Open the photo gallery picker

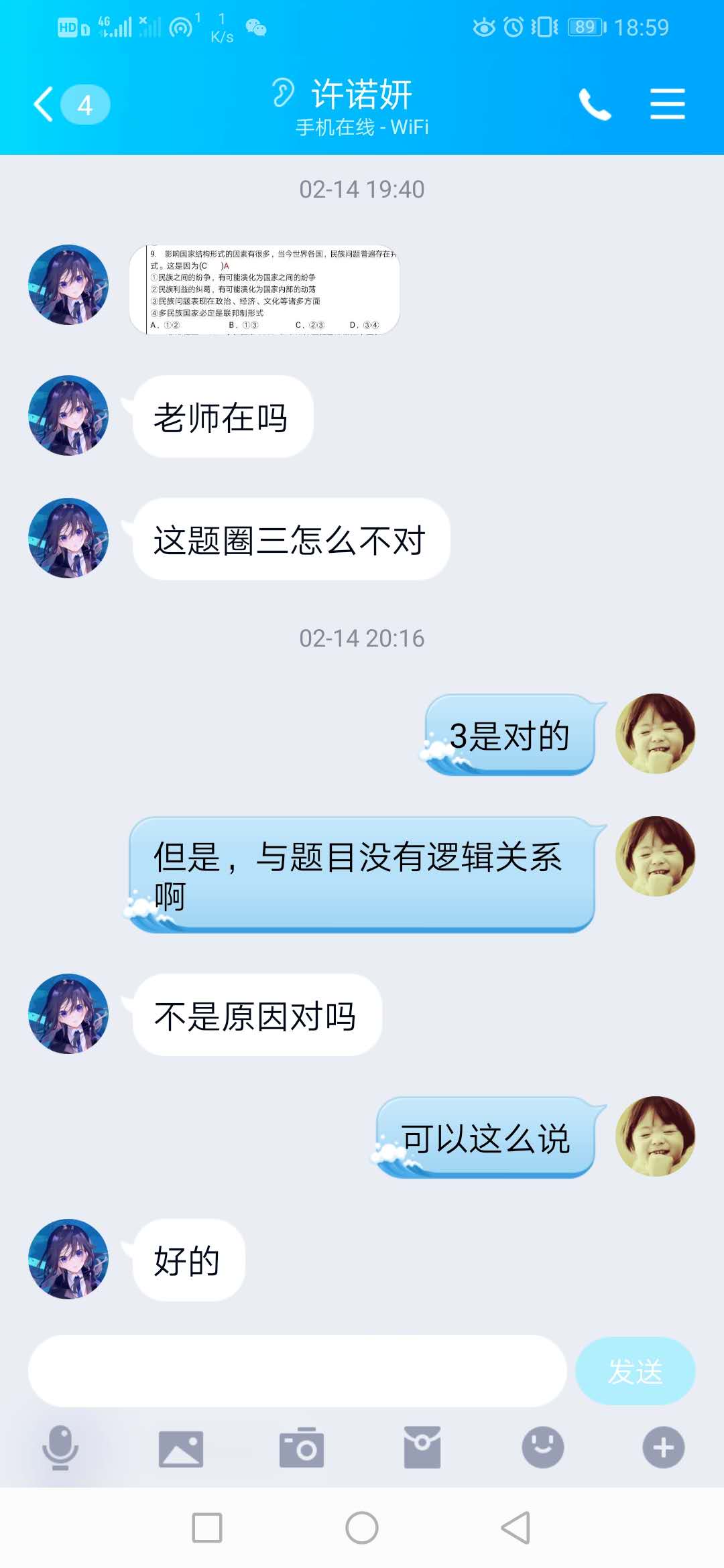[x=181, y=1449]
